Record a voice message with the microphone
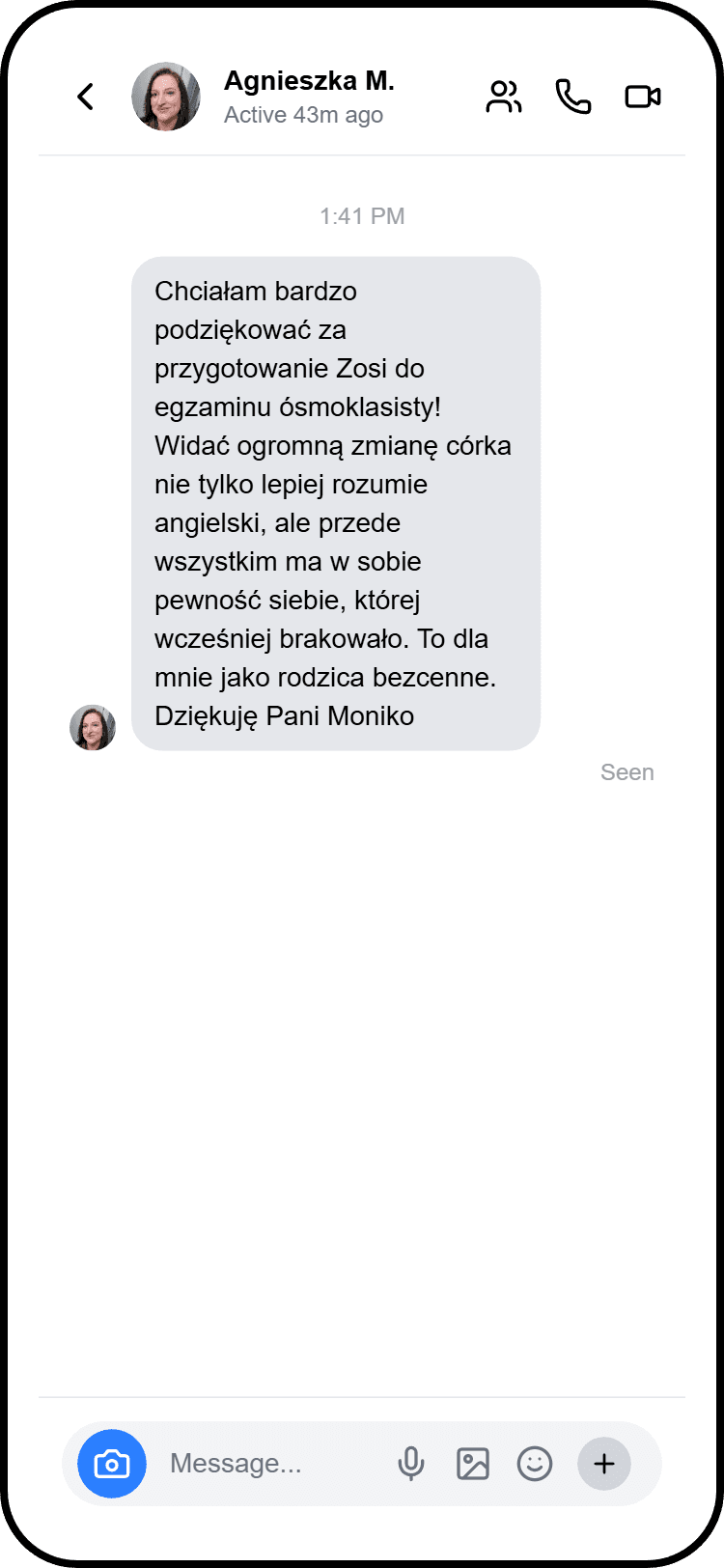 (x=410, y=1464)
